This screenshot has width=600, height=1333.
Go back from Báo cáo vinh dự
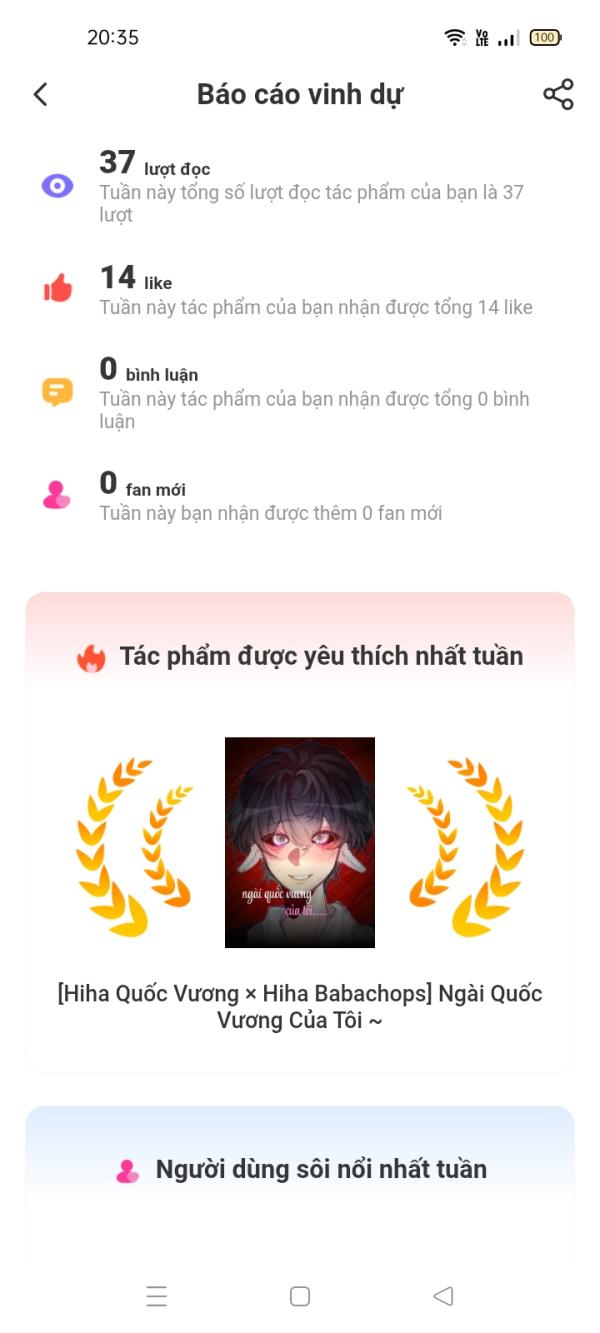40,95
